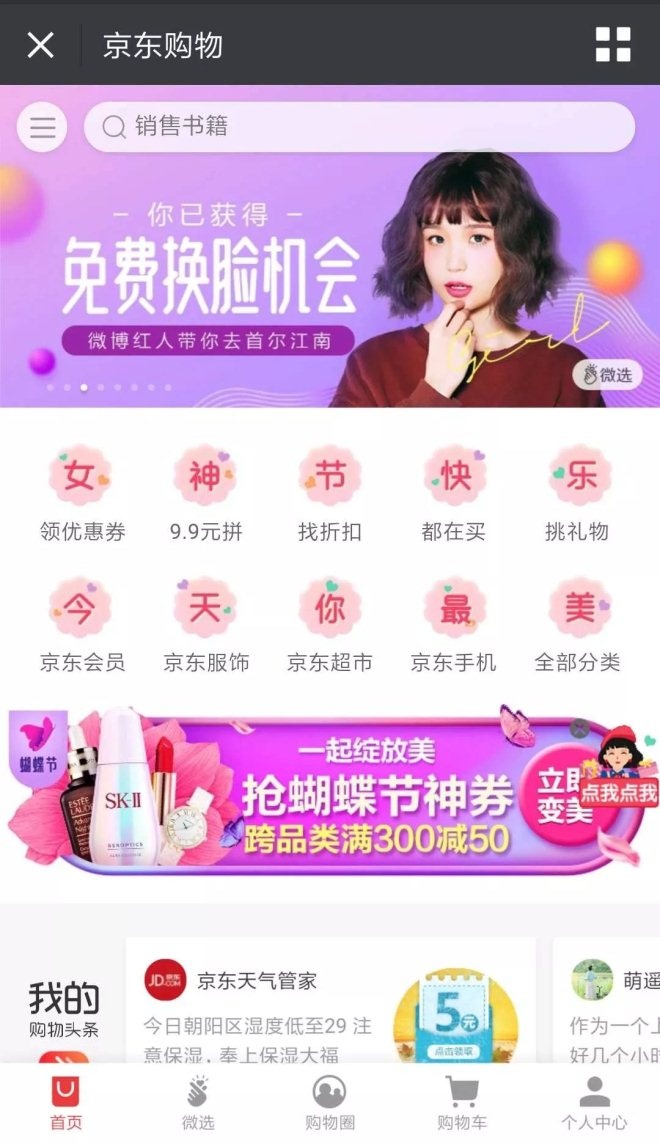The height and width of the screenshot is (1144, 660).
Task: Switch to the 购物车 tab
Action: coord(461,1103)
